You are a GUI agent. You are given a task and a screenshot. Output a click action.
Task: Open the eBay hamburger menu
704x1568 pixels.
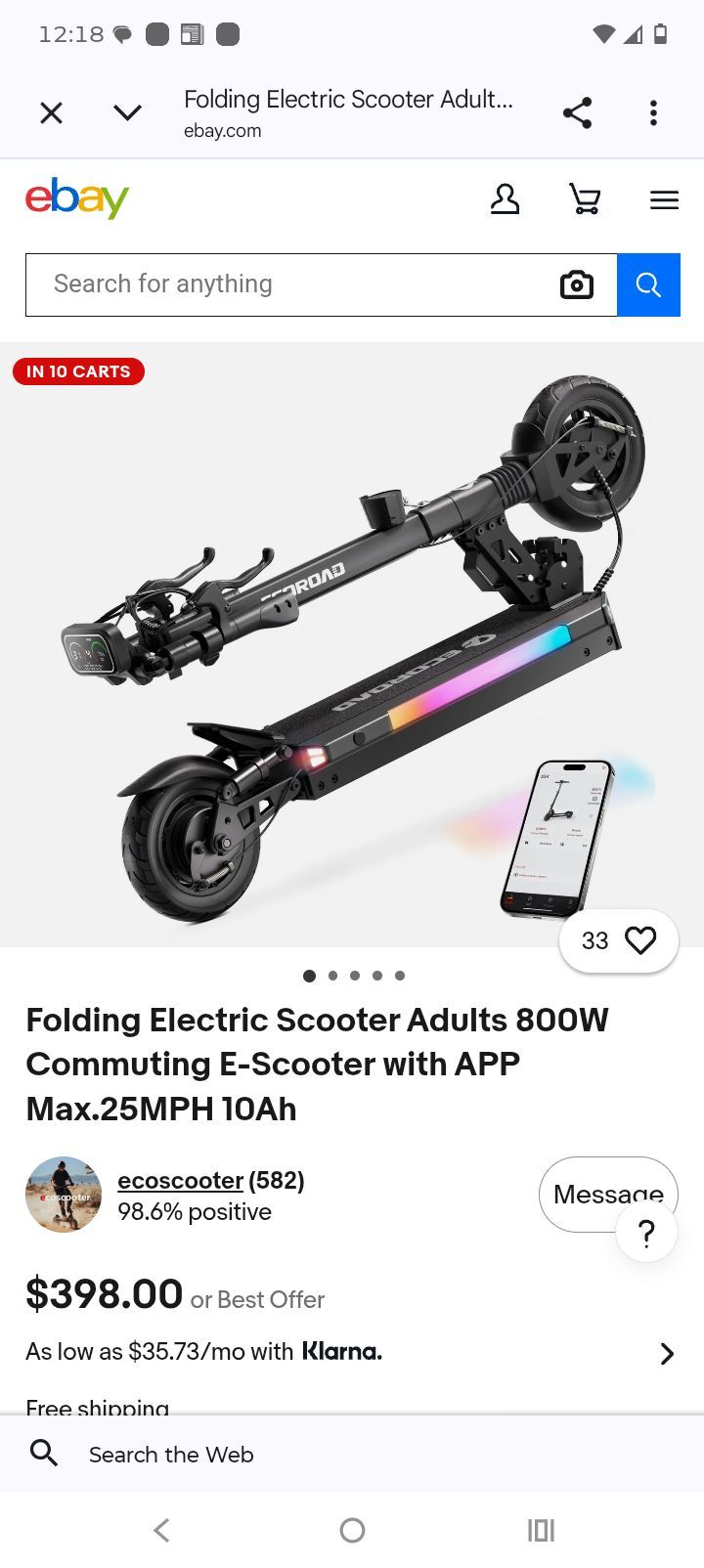[x=664, y=200]
